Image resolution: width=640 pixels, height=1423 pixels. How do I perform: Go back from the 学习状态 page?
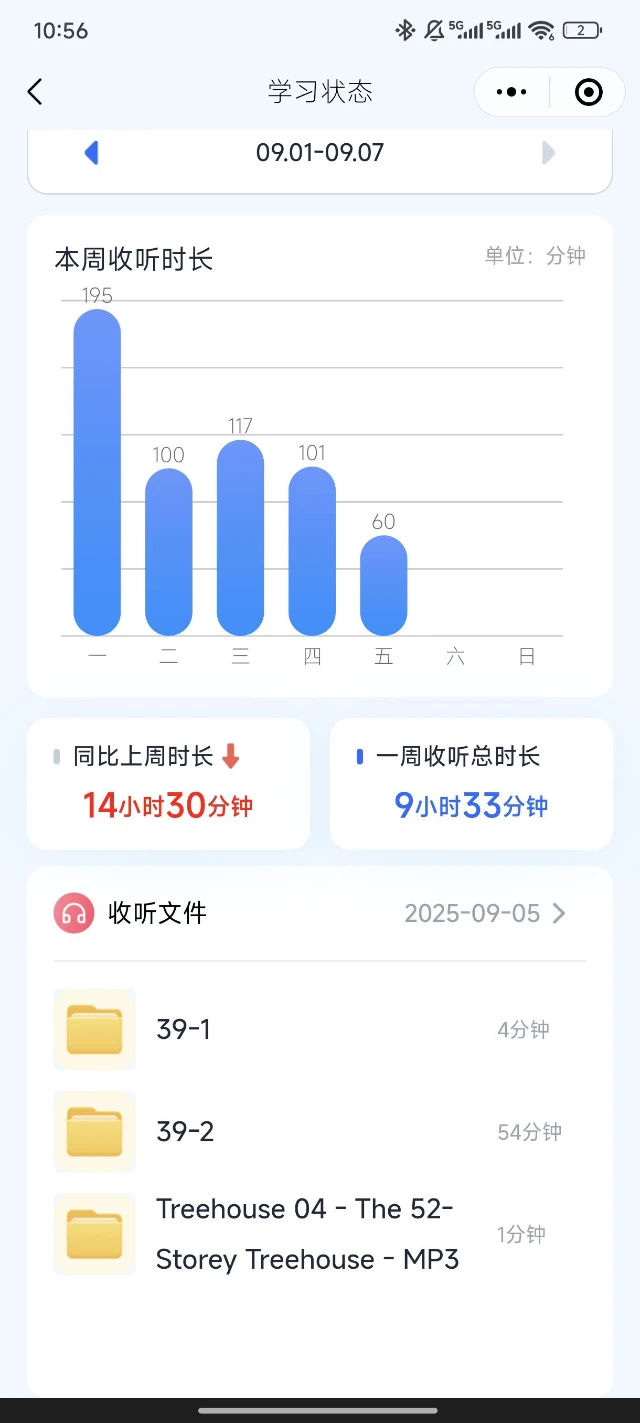[x=35, y=92]
